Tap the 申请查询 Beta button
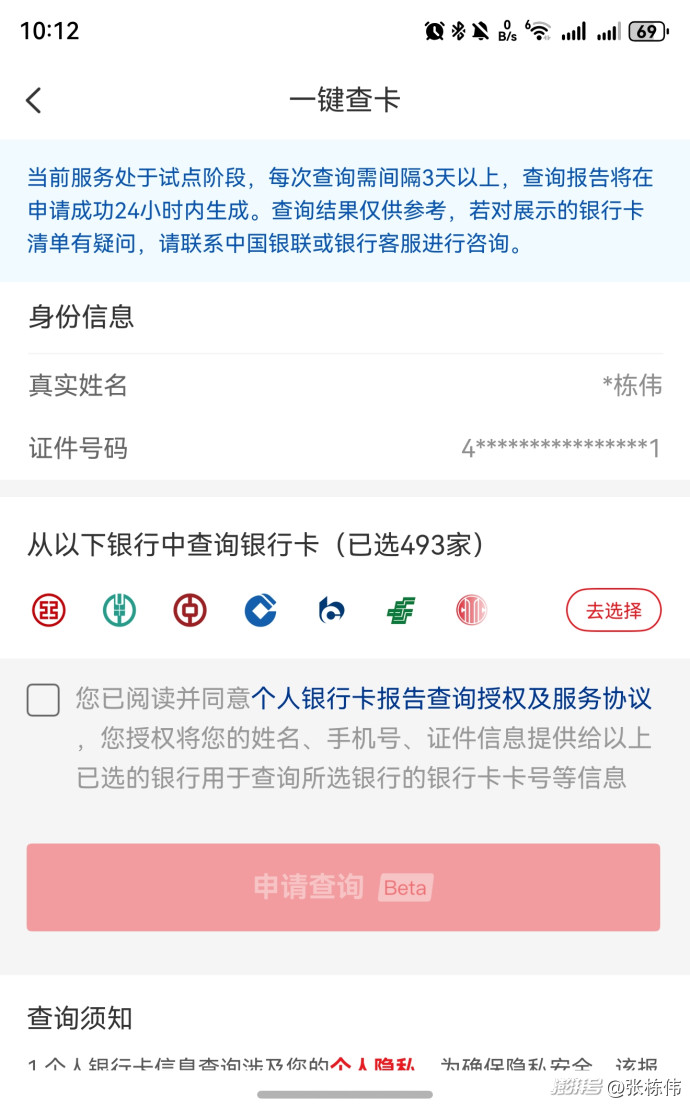Screen dimensions: 690x1108 pyautogui.click(x=343, y=887)
